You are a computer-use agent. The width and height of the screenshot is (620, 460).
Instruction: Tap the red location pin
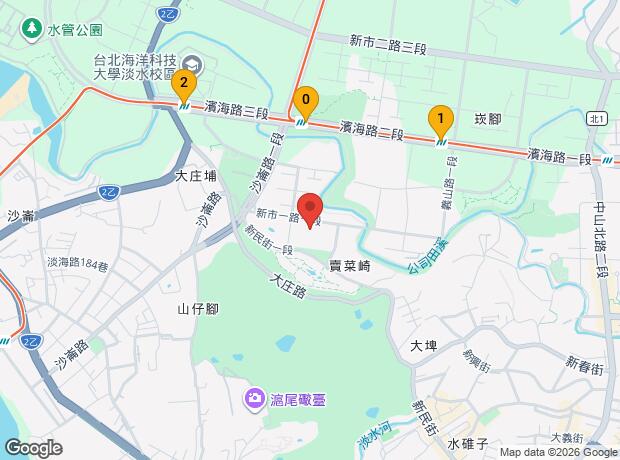click(311, 207)
